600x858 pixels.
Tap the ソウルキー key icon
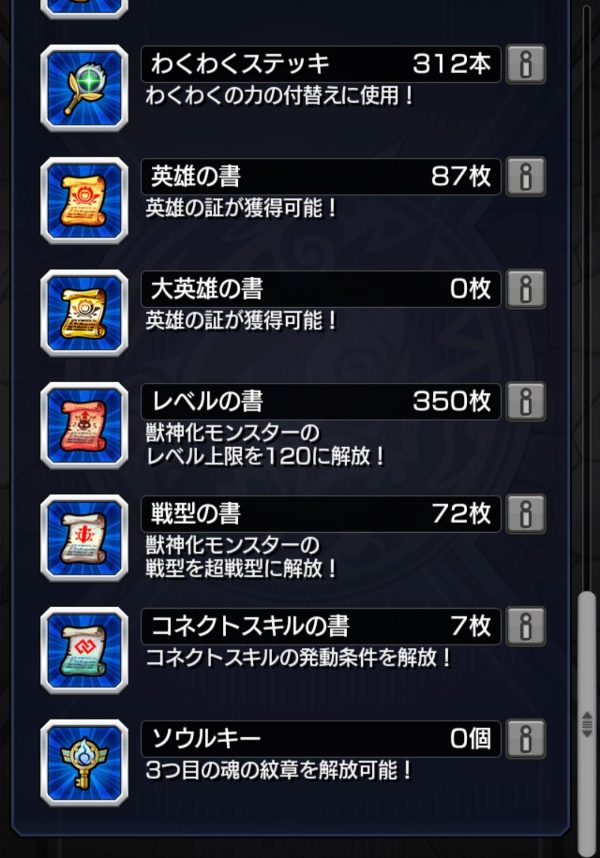click(84, 763)
